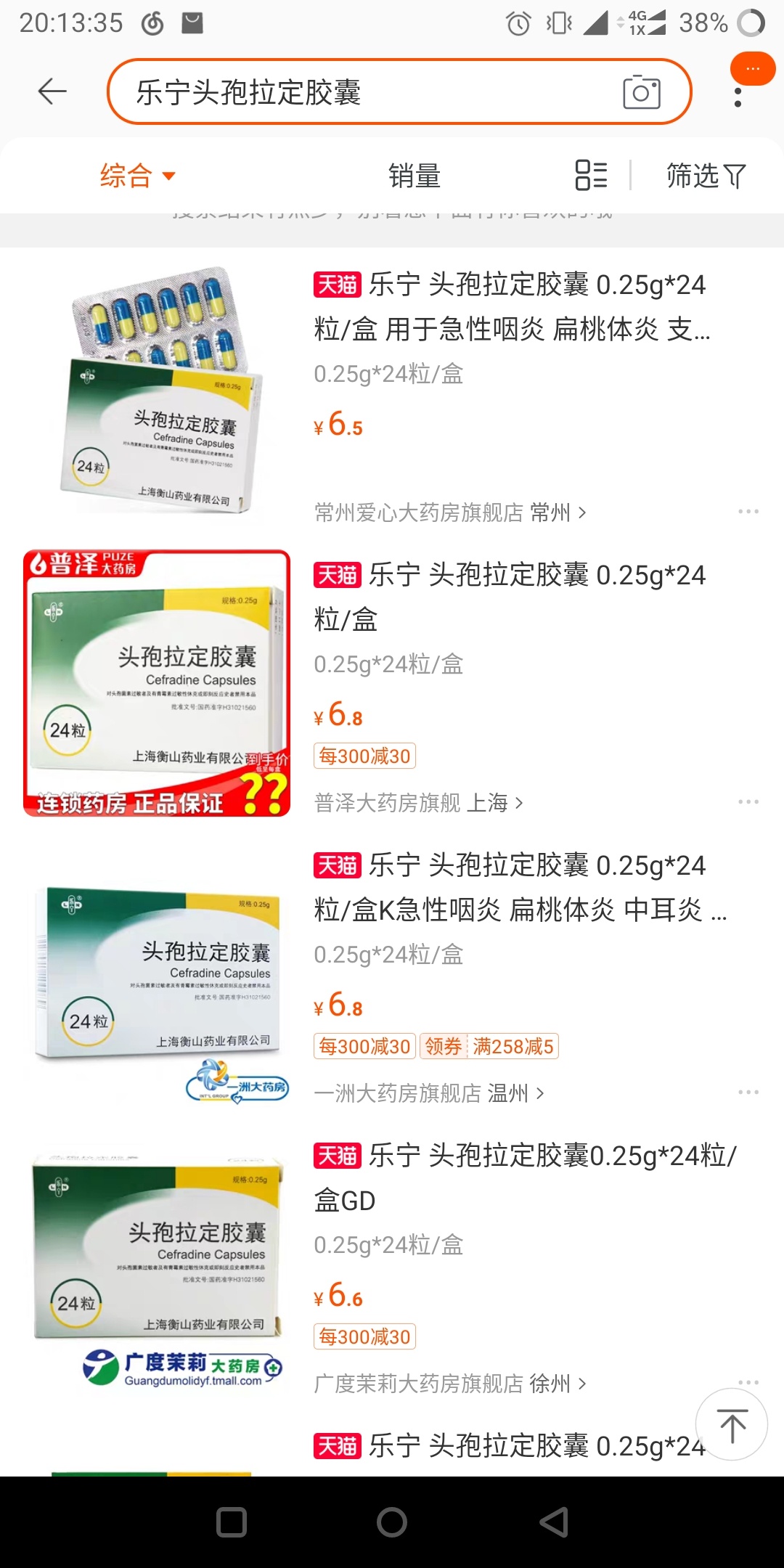Image resolution: width=784 pixels, height=1568 pixels.
Task: Open more options for 常州爱心大药房 item
Action: pos(748,512)
